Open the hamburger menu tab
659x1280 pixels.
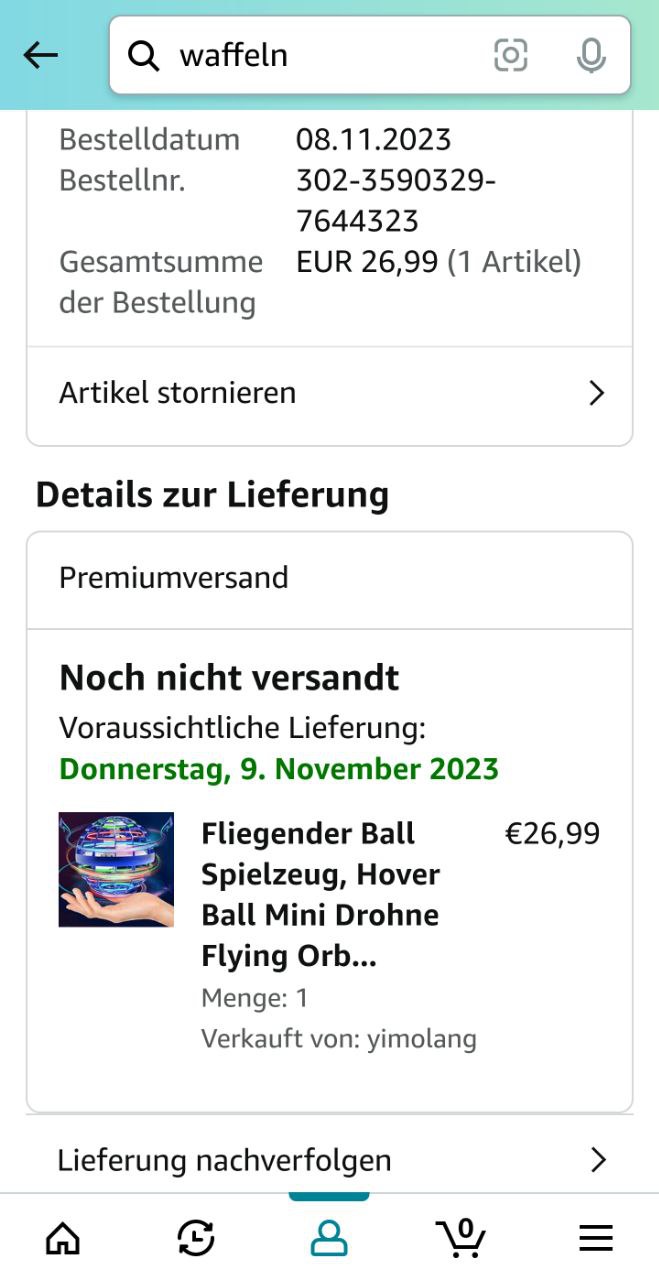pos(596,1239)
